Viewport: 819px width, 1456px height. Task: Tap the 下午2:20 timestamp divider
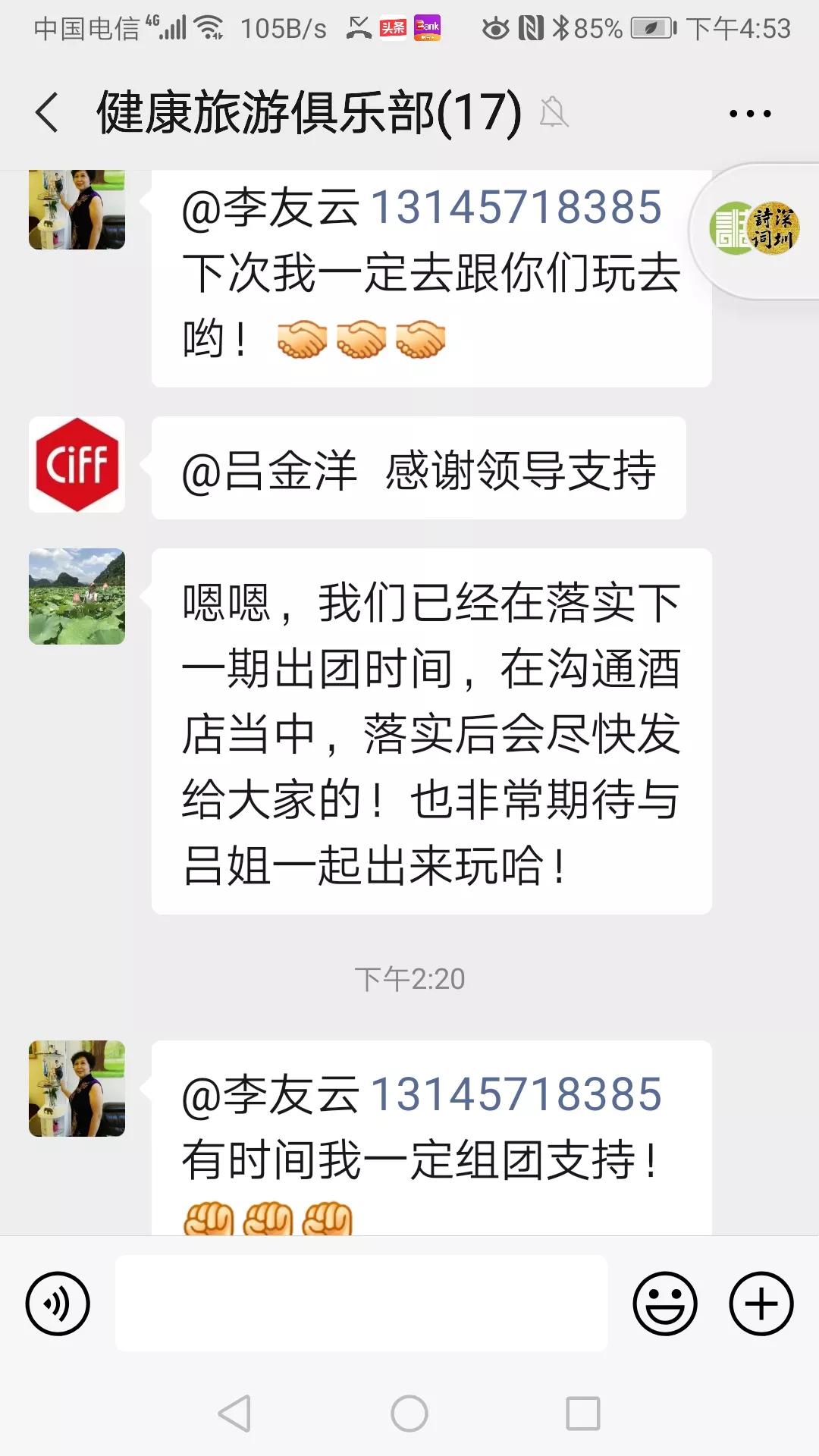(x=410, y=977)
